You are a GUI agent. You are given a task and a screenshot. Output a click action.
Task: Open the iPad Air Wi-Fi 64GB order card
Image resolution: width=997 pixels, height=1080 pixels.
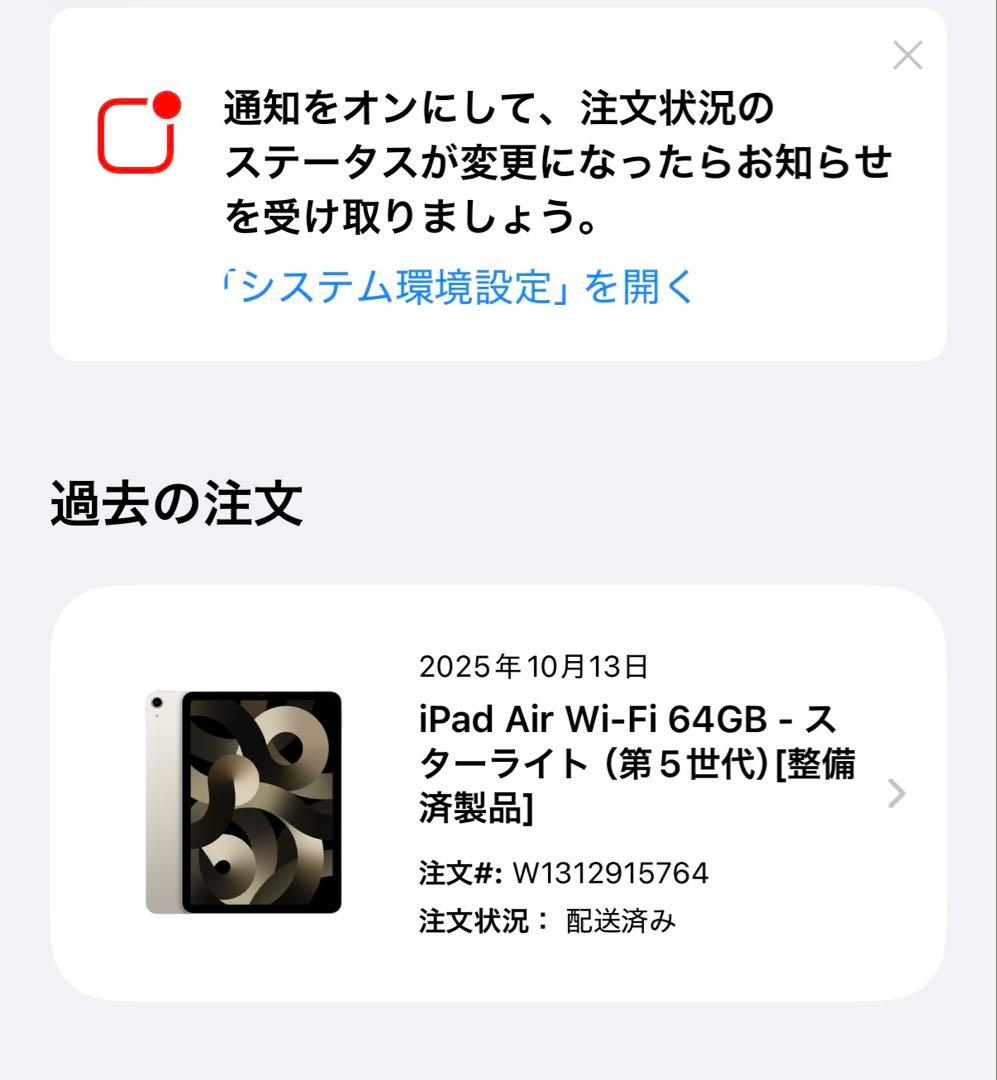tap(500, 795)
